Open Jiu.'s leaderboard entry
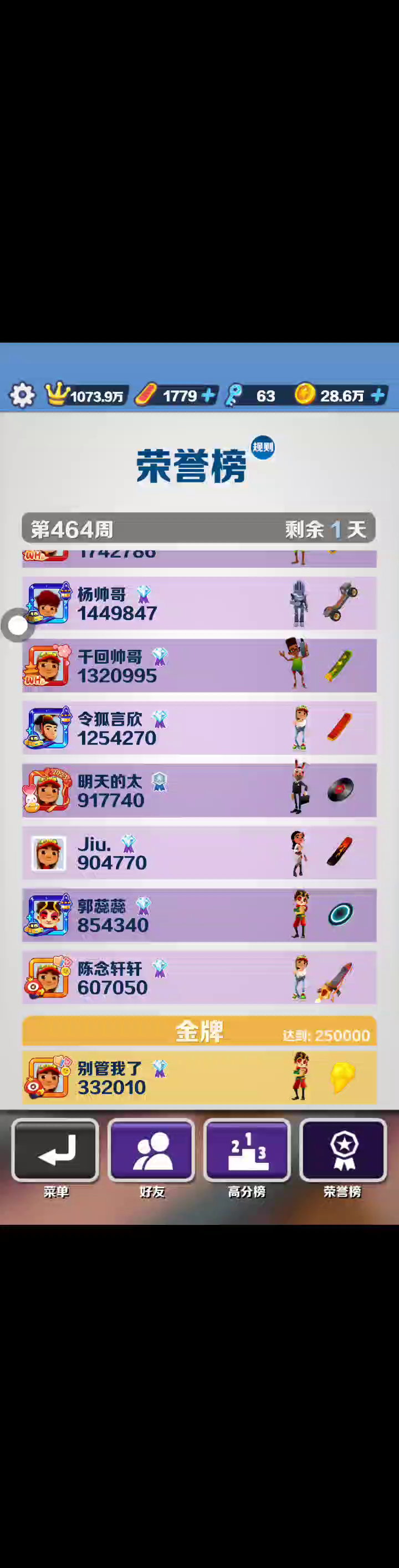The height and width of the screenshot is (1568, 399). (199, 853)
